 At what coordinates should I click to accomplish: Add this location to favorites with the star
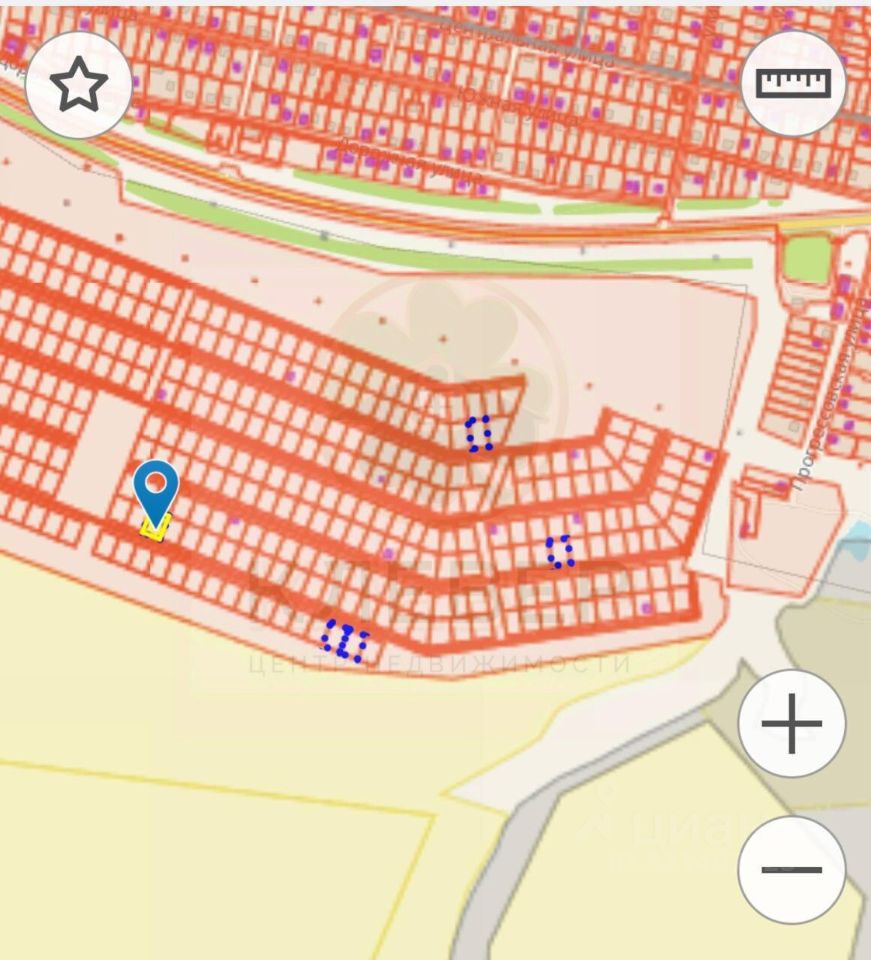point(79,85)
